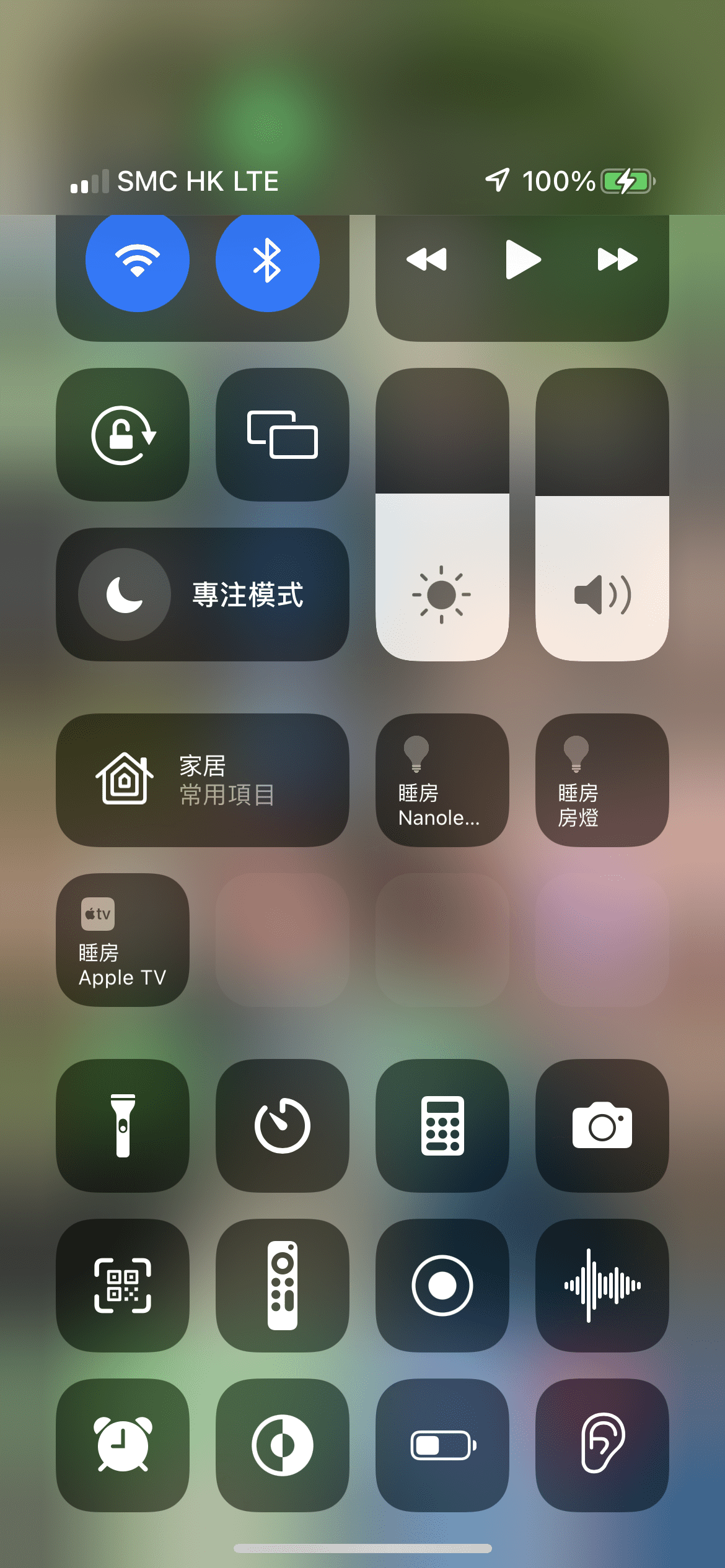This screenshot has width=725, height=1568.
Task: Start screen recording
Action: pyautogui.click(x=442, y=1286)
